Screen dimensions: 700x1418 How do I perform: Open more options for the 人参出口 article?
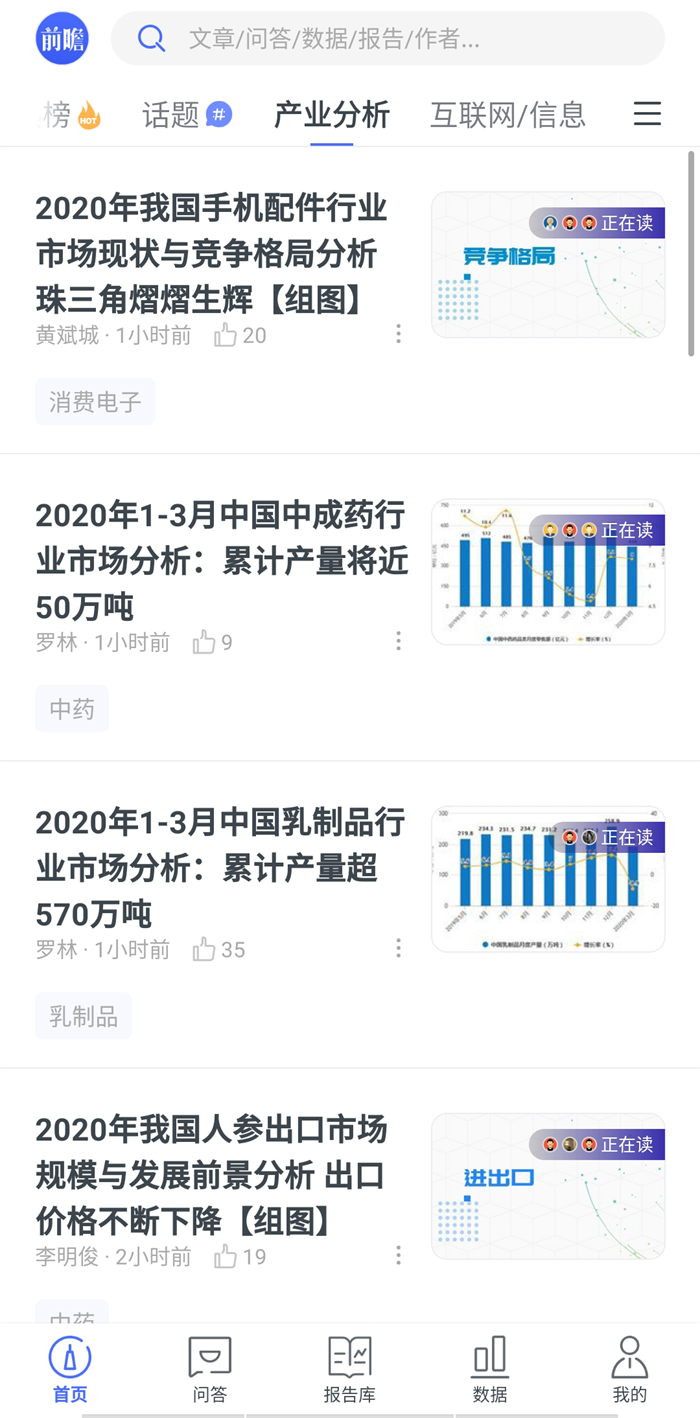tap(398, 1255)
